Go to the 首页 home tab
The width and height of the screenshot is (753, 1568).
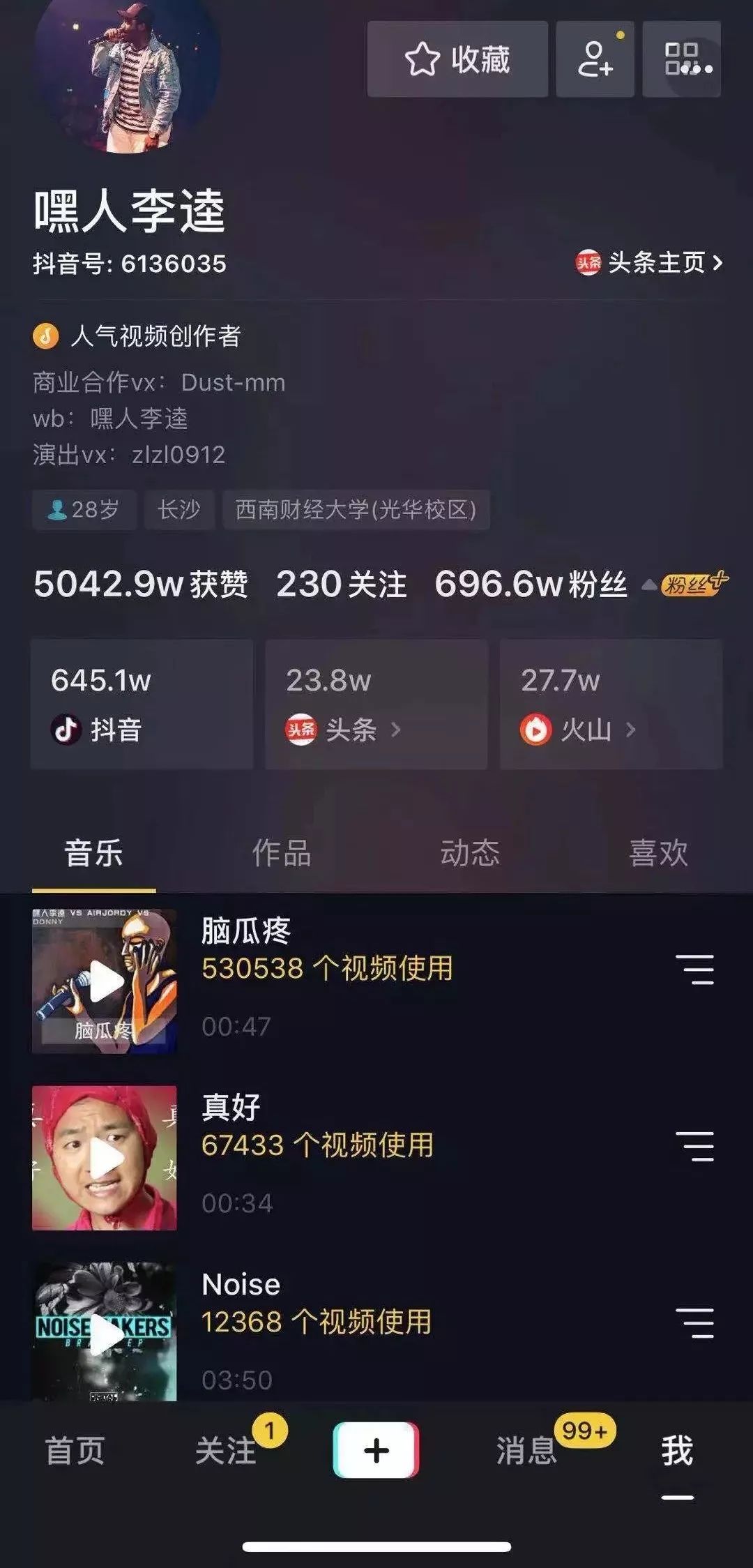click(75, 1451)
